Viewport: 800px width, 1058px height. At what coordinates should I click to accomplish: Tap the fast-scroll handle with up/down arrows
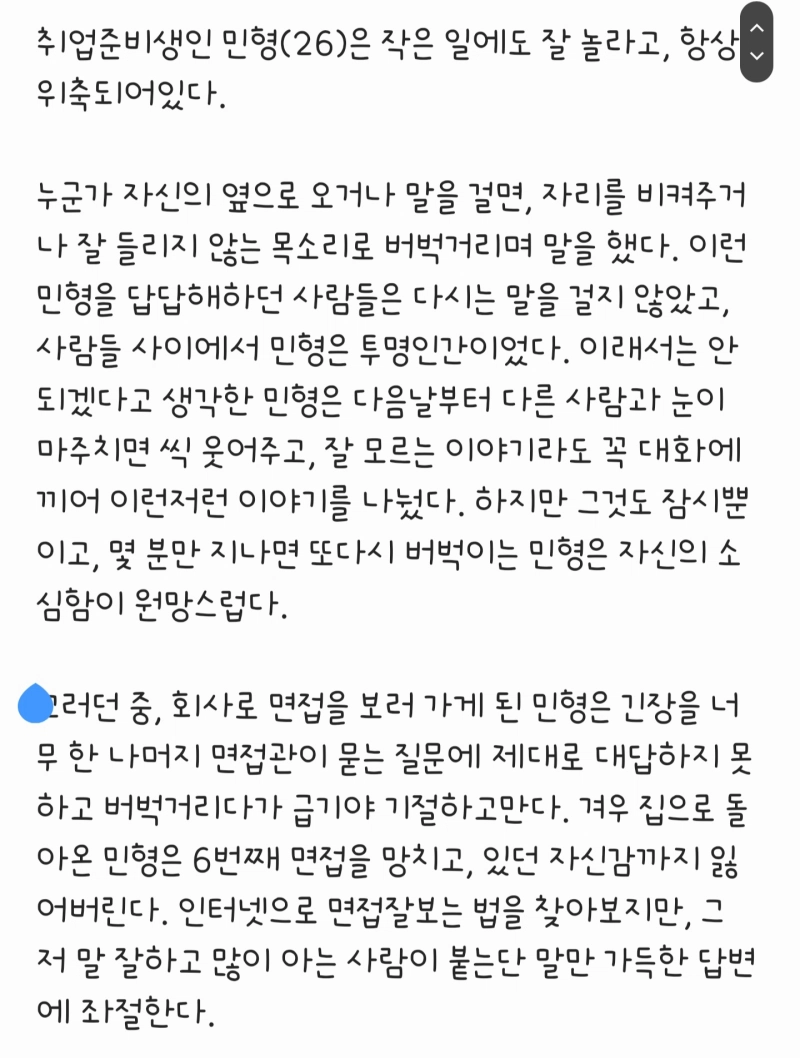tap(757, 41)
